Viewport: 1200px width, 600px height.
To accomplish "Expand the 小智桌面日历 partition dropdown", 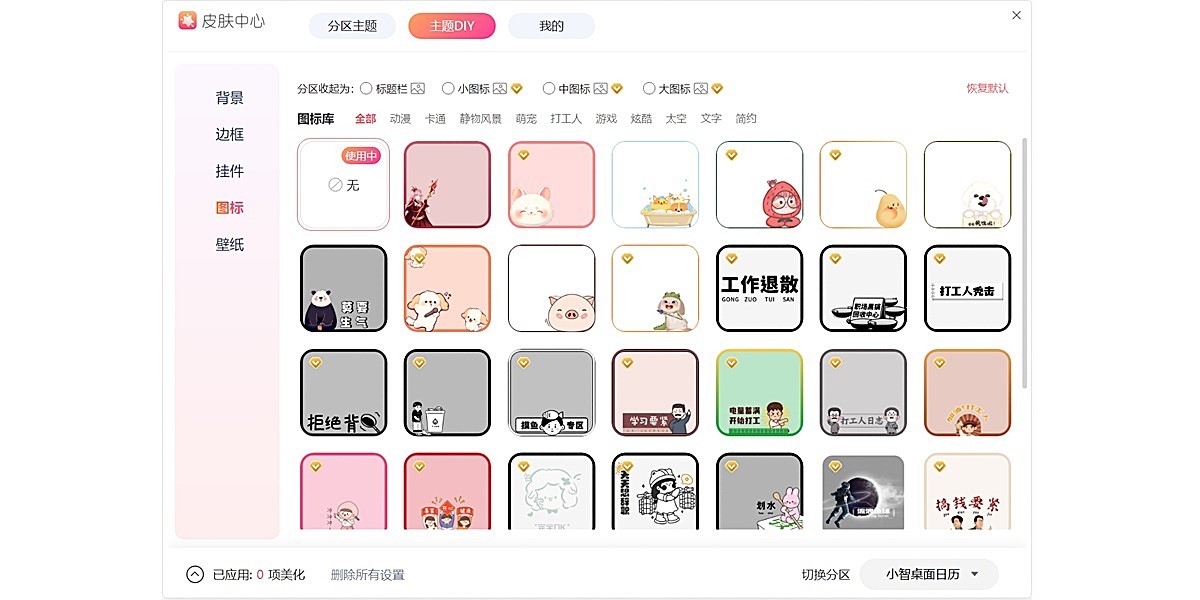I will click(x=929, y=574).
